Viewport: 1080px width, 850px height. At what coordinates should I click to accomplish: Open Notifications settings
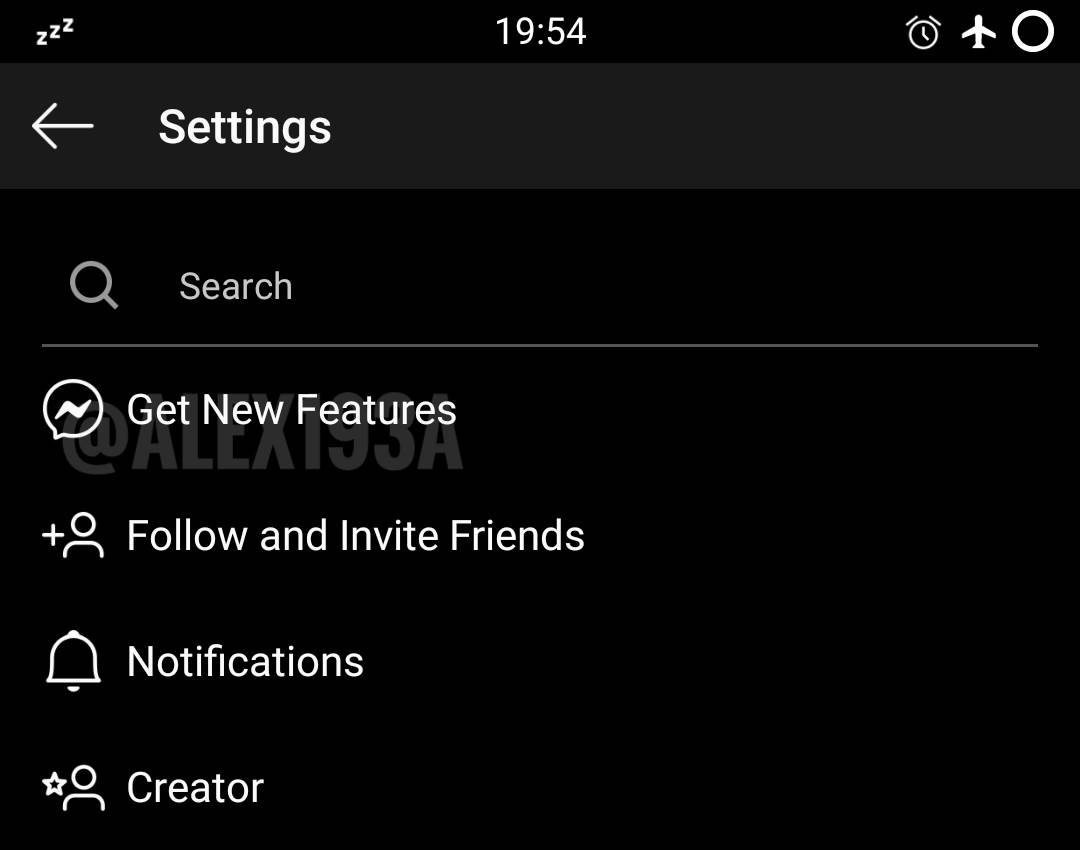(245, 662)
